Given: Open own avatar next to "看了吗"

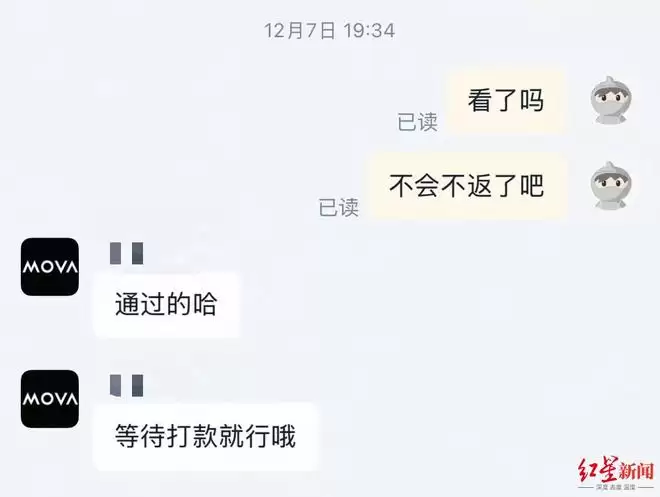Looking at the screenshot, I should coord(612,100).
